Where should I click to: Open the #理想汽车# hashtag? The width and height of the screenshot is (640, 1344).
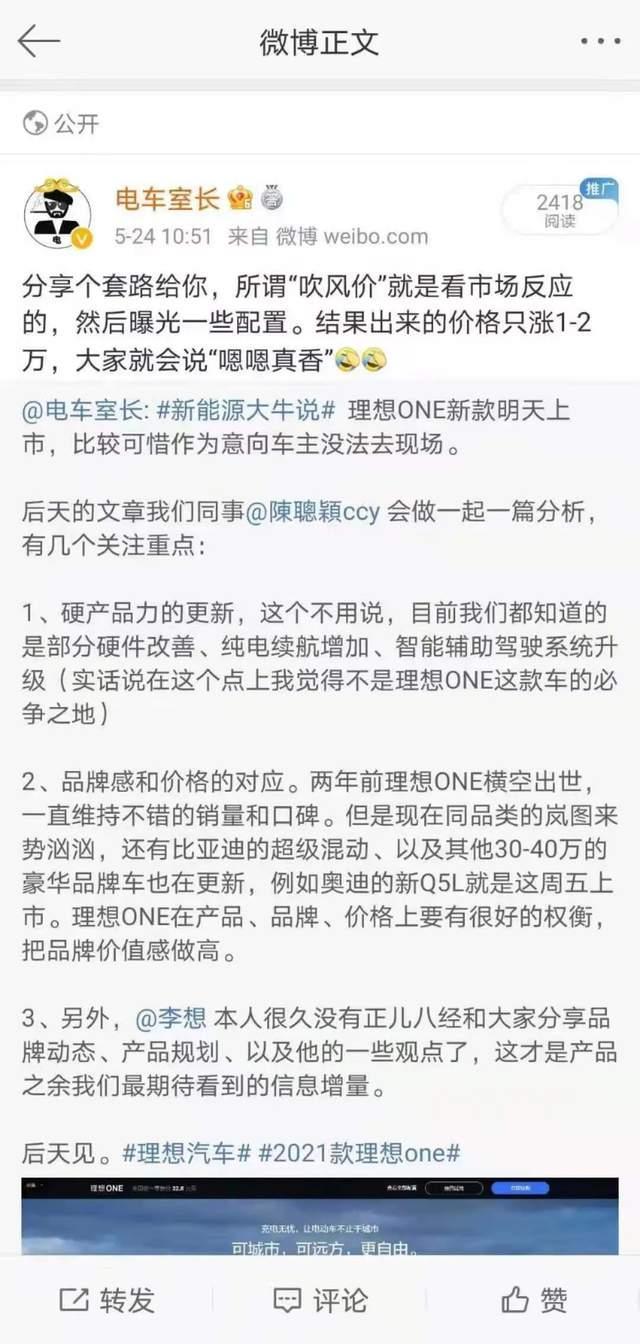(187, 1152)
